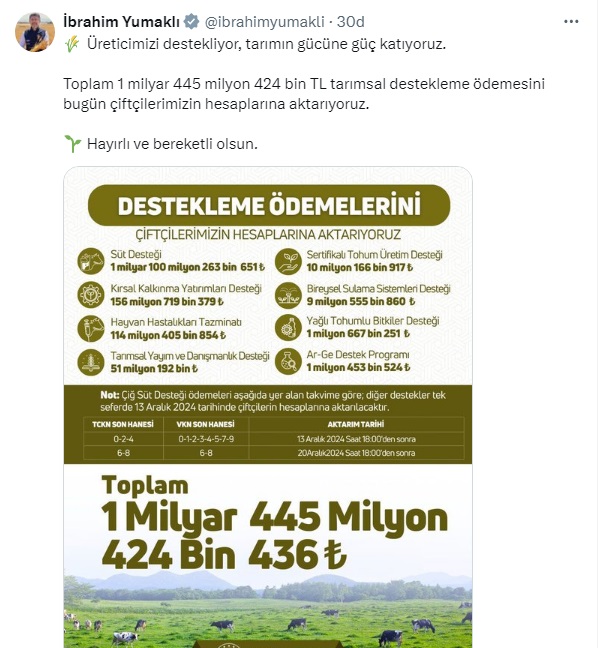Open the post's three-dot overflow menu
This screenshot has height=648, width=615.
click(x=571, y=21)
